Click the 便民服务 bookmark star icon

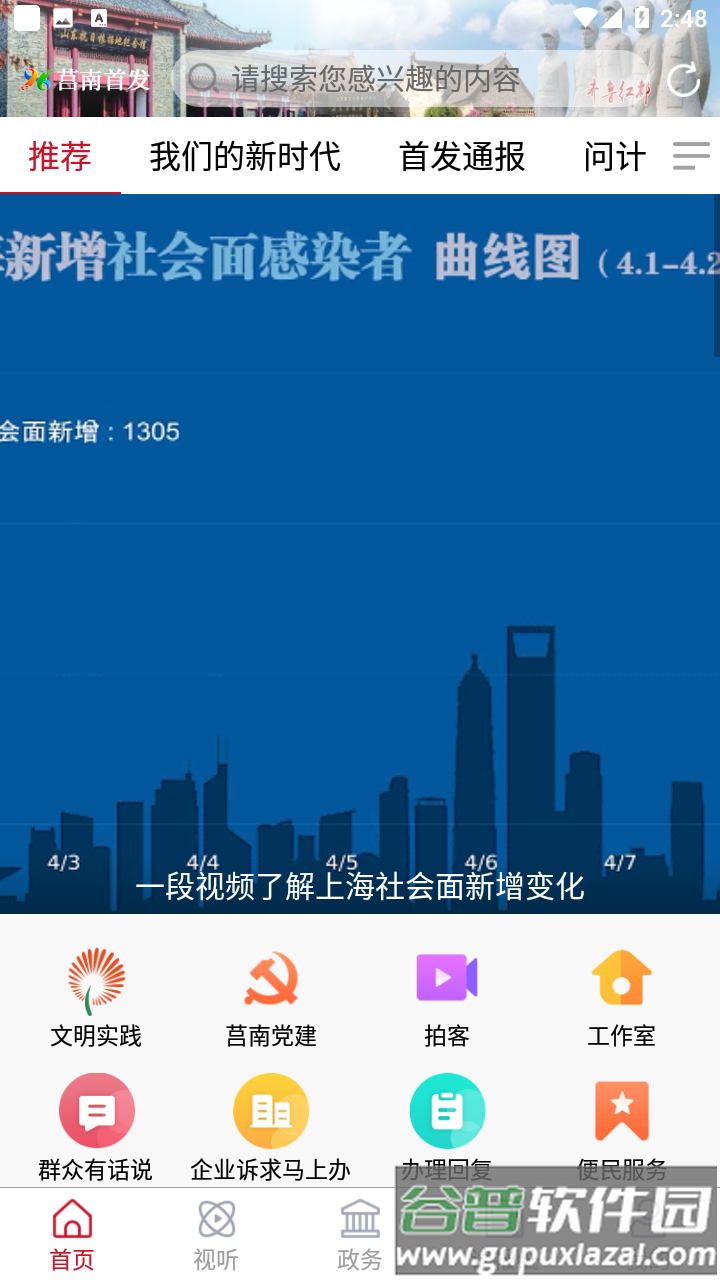tap(621, 1110)
